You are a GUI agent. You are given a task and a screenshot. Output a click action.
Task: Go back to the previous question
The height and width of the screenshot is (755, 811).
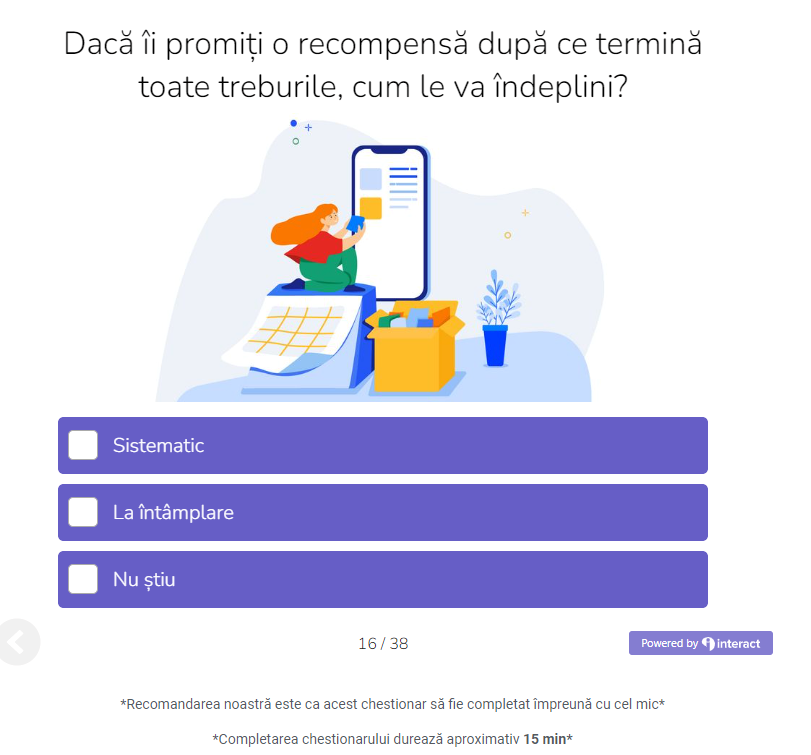[x=17, y=642]
